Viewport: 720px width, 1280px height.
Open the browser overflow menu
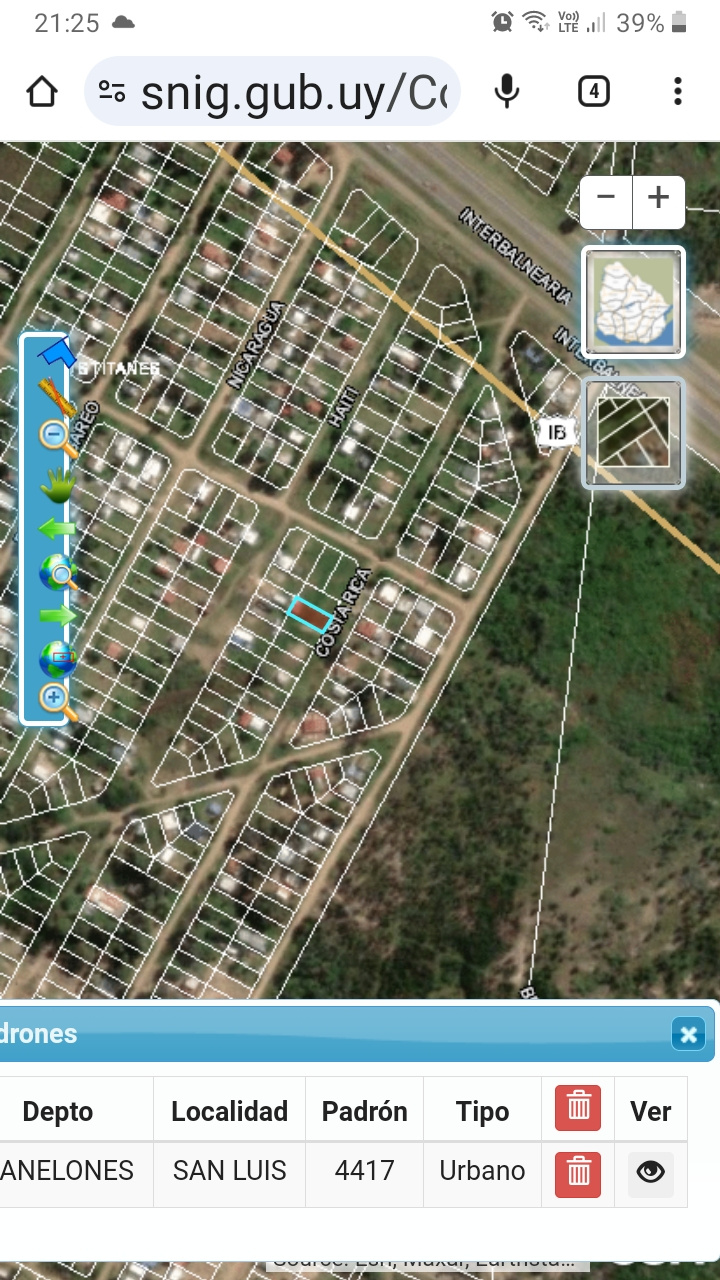pyautogui.click(x=677, y=92)
